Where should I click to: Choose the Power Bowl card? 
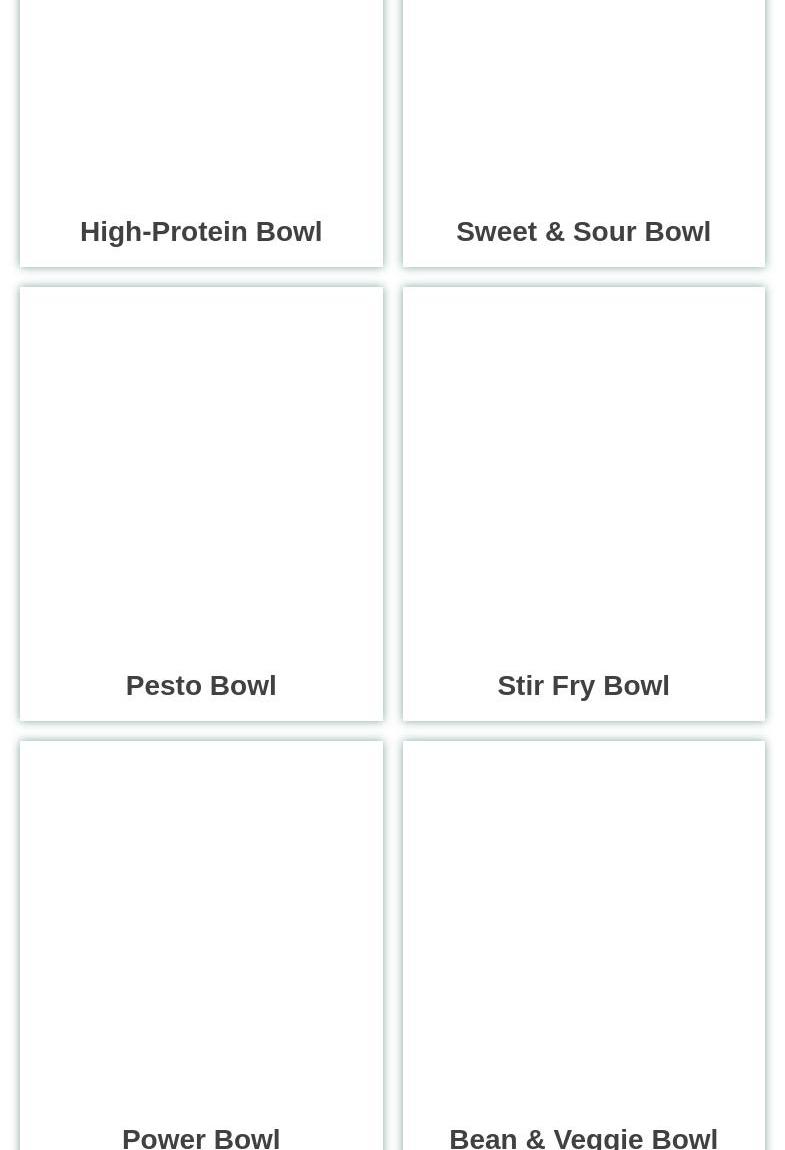[x=201, y=1136]
